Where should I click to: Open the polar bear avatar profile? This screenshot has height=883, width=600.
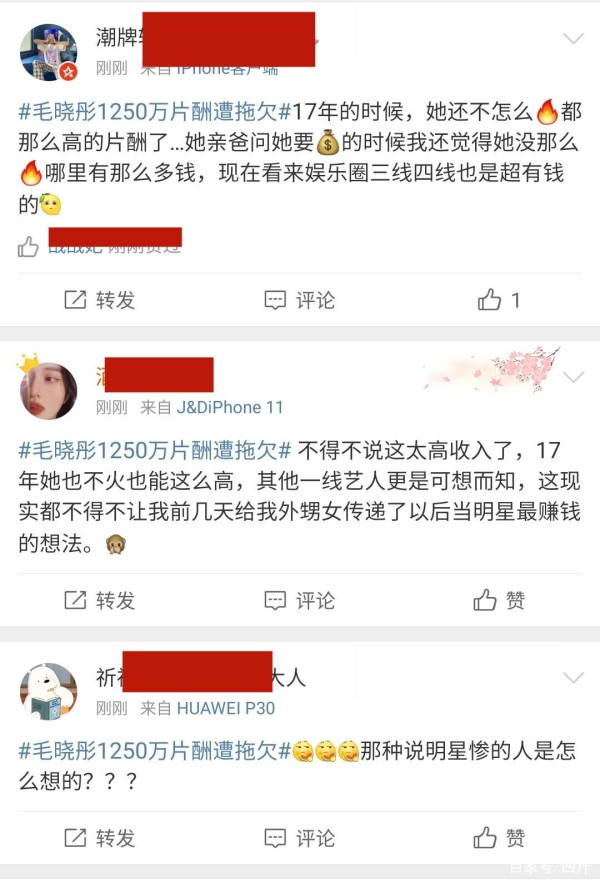48,691
